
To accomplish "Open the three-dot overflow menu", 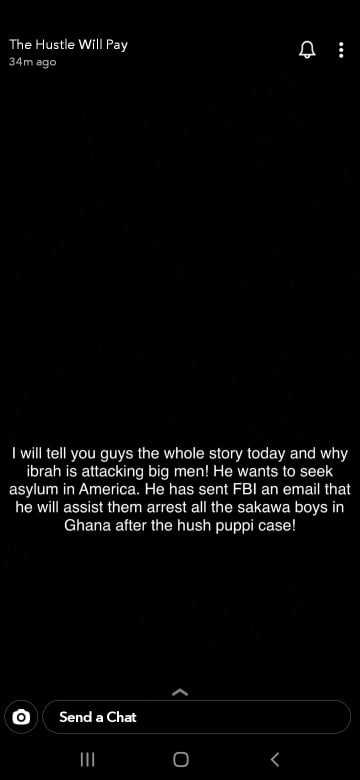I will tap(341, 50).
